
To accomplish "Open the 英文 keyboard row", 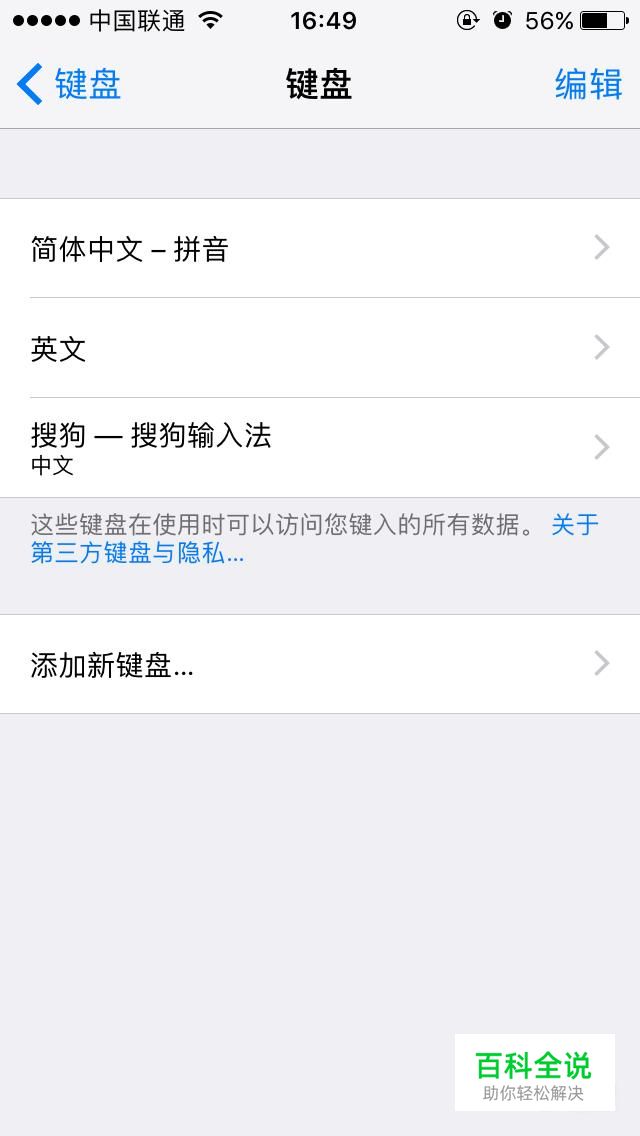I will pos(320,348).
